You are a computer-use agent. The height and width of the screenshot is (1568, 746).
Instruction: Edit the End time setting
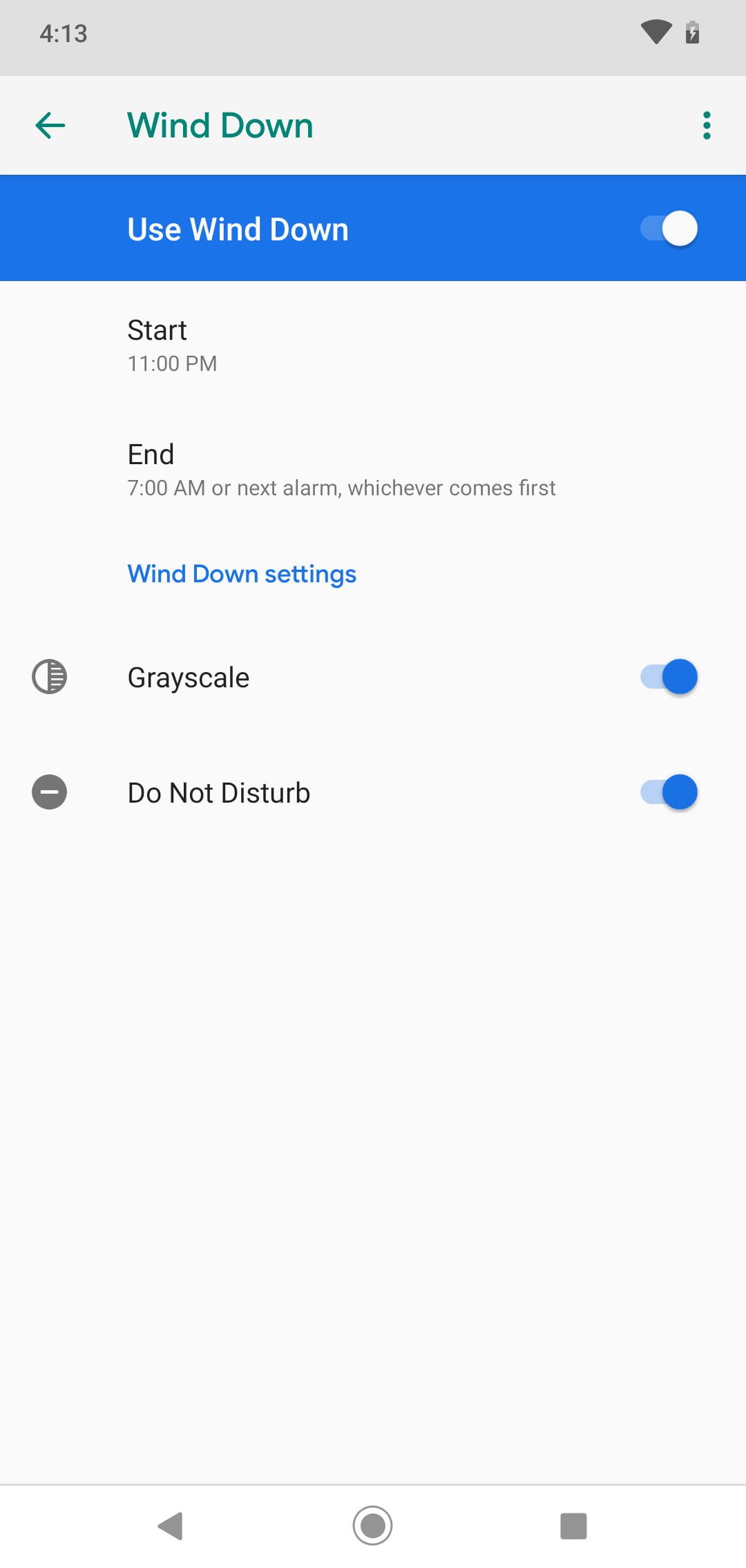(x=373, y=469)
